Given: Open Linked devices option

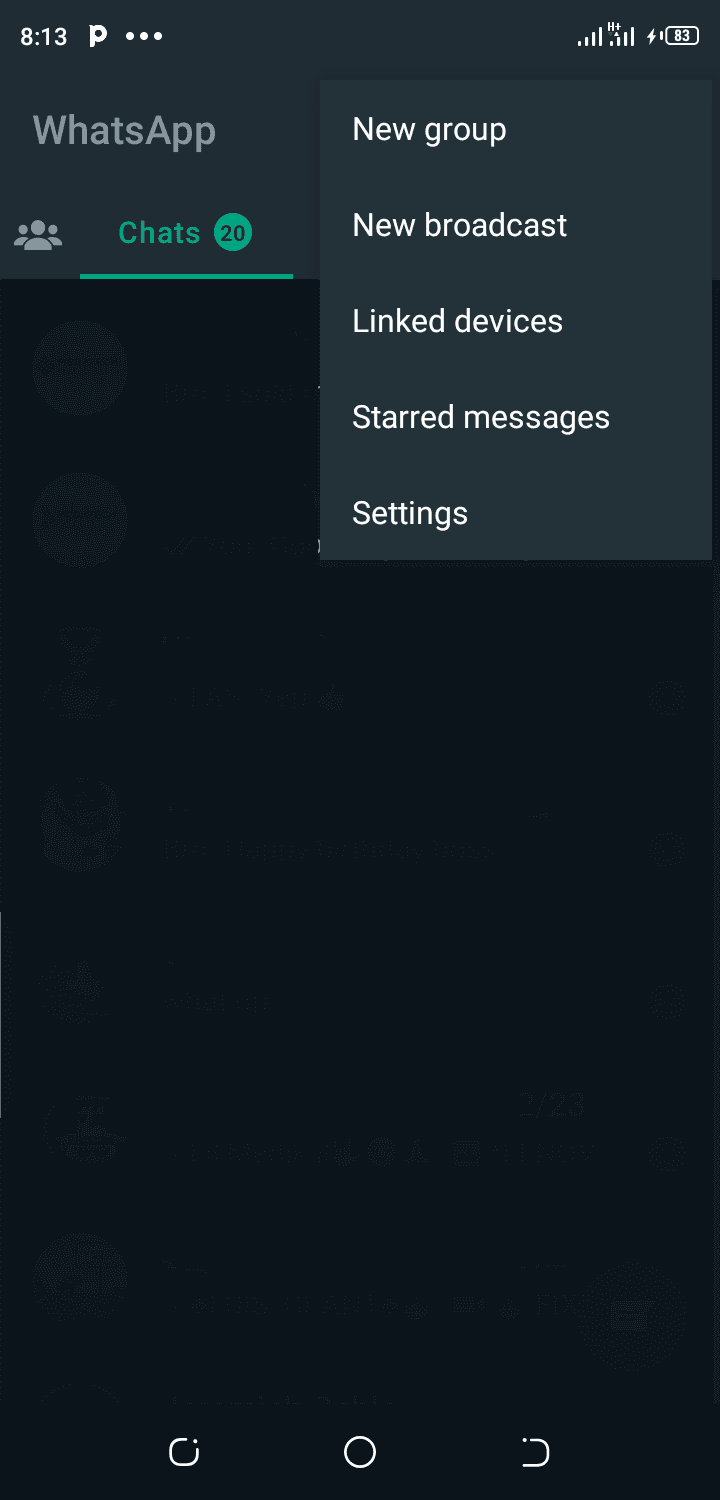Looking at the screenshot, I should point(457,320).
